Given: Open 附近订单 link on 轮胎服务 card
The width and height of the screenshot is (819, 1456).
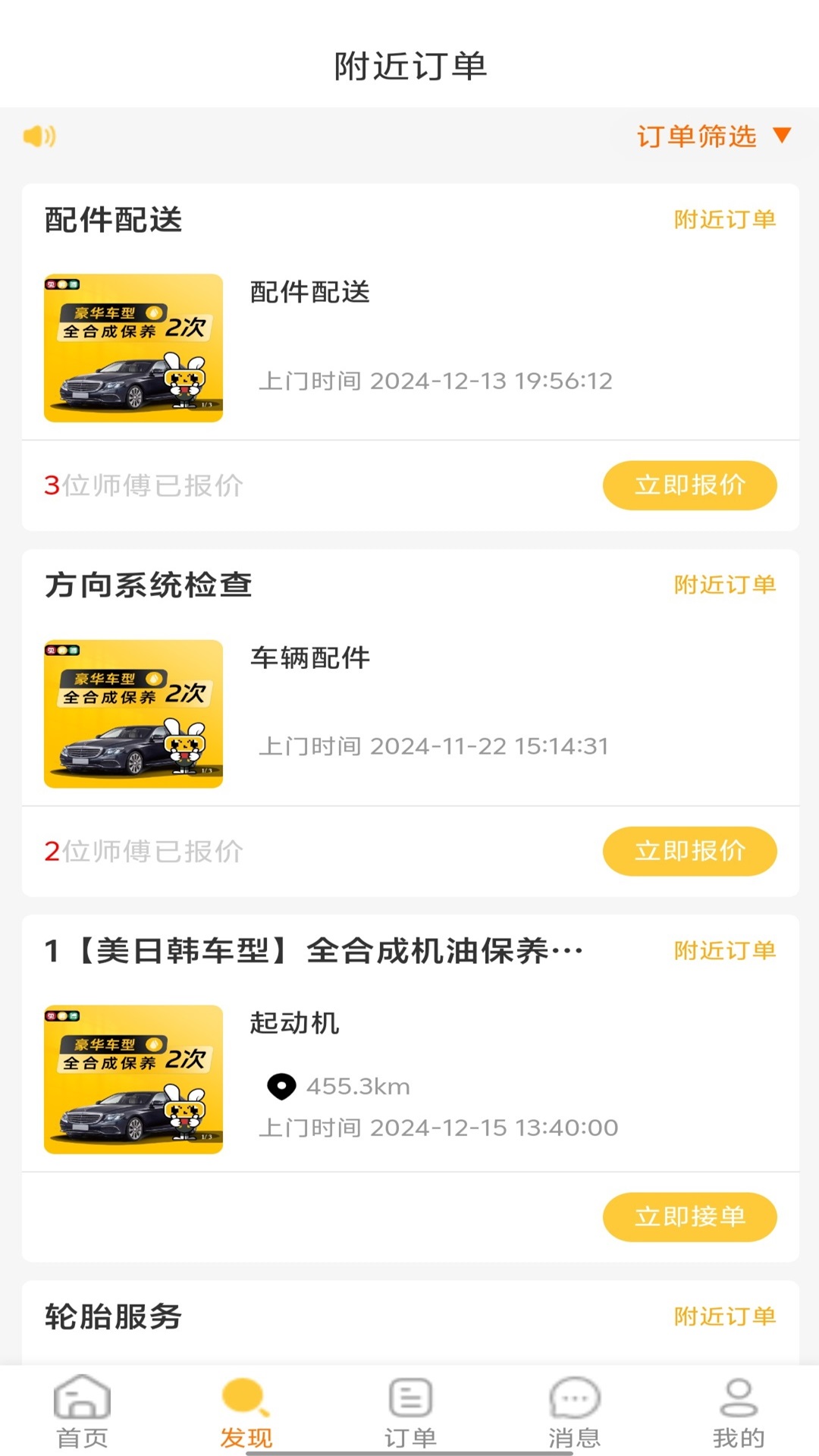Looking at the screenshot, I should pyautogui.click(x=723, y=1317).
